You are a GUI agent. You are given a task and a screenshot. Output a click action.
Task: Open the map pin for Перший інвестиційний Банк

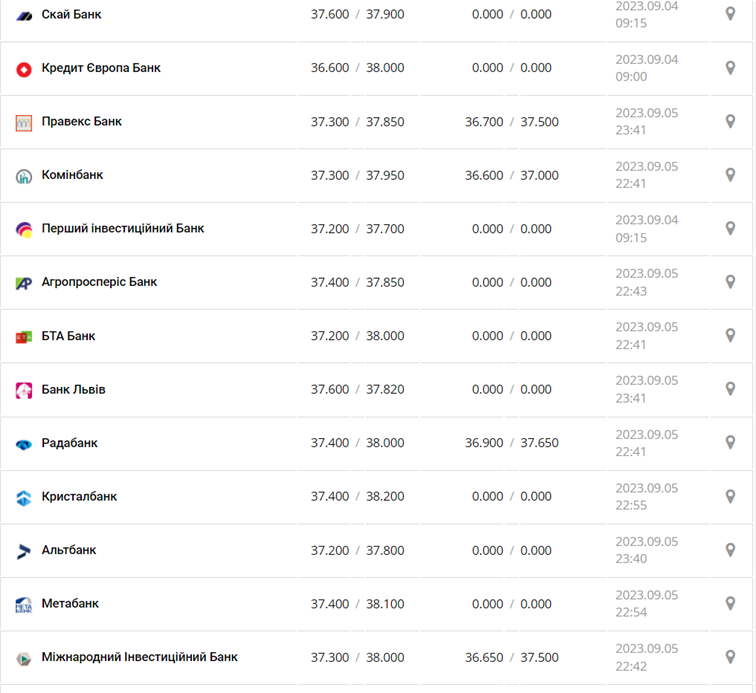pos(730,228)
